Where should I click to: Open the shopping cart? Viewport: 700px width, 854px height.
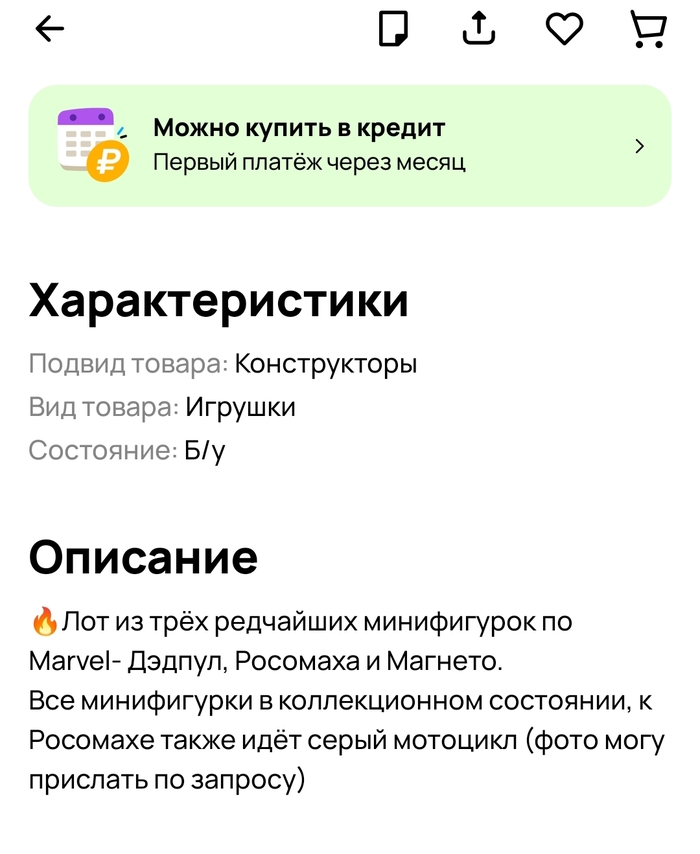click(x=649, y=30)
